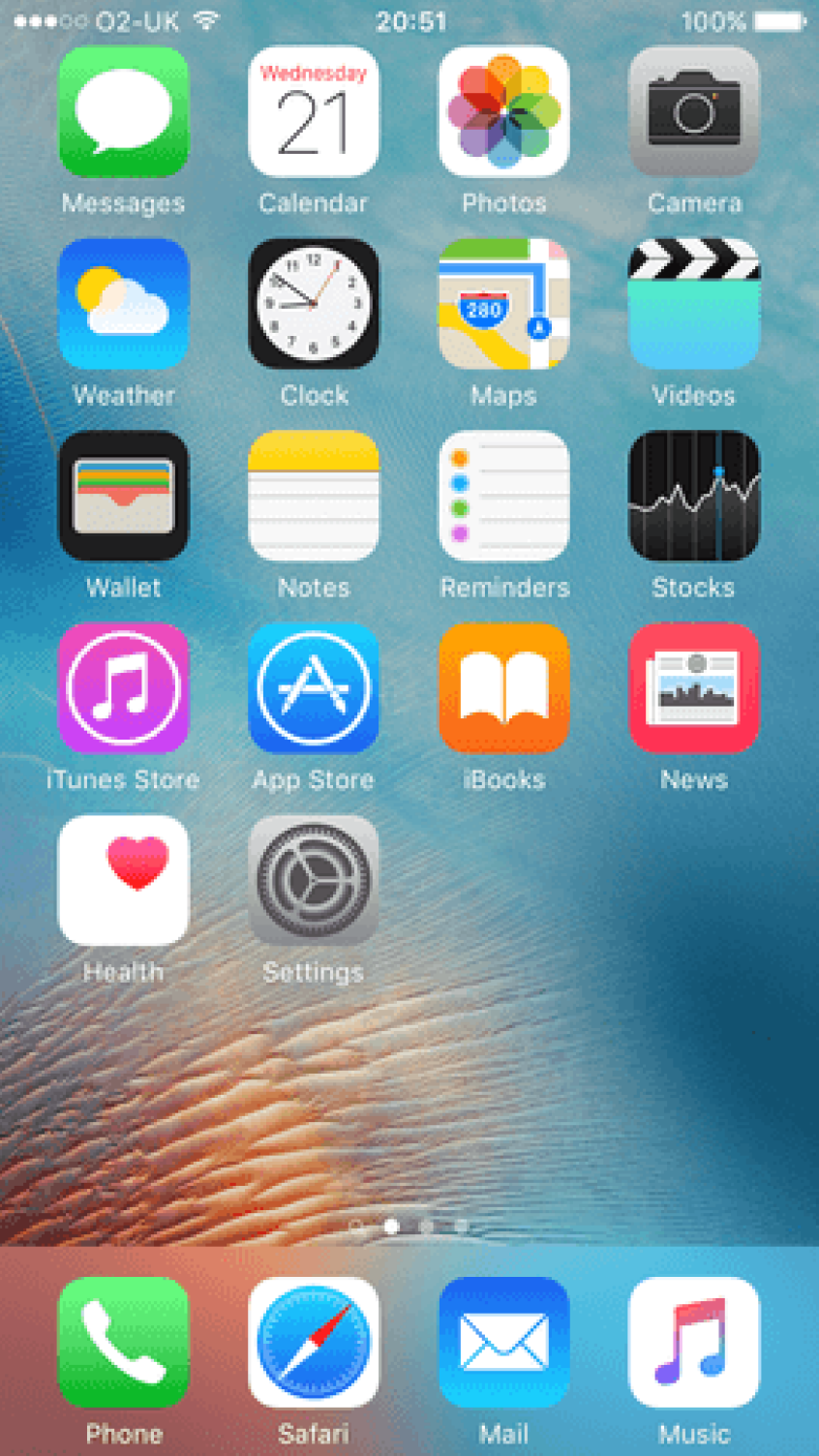Launch the Notes app
Viewport: 819px width, 1456px height.
click(x=313, y=496)
